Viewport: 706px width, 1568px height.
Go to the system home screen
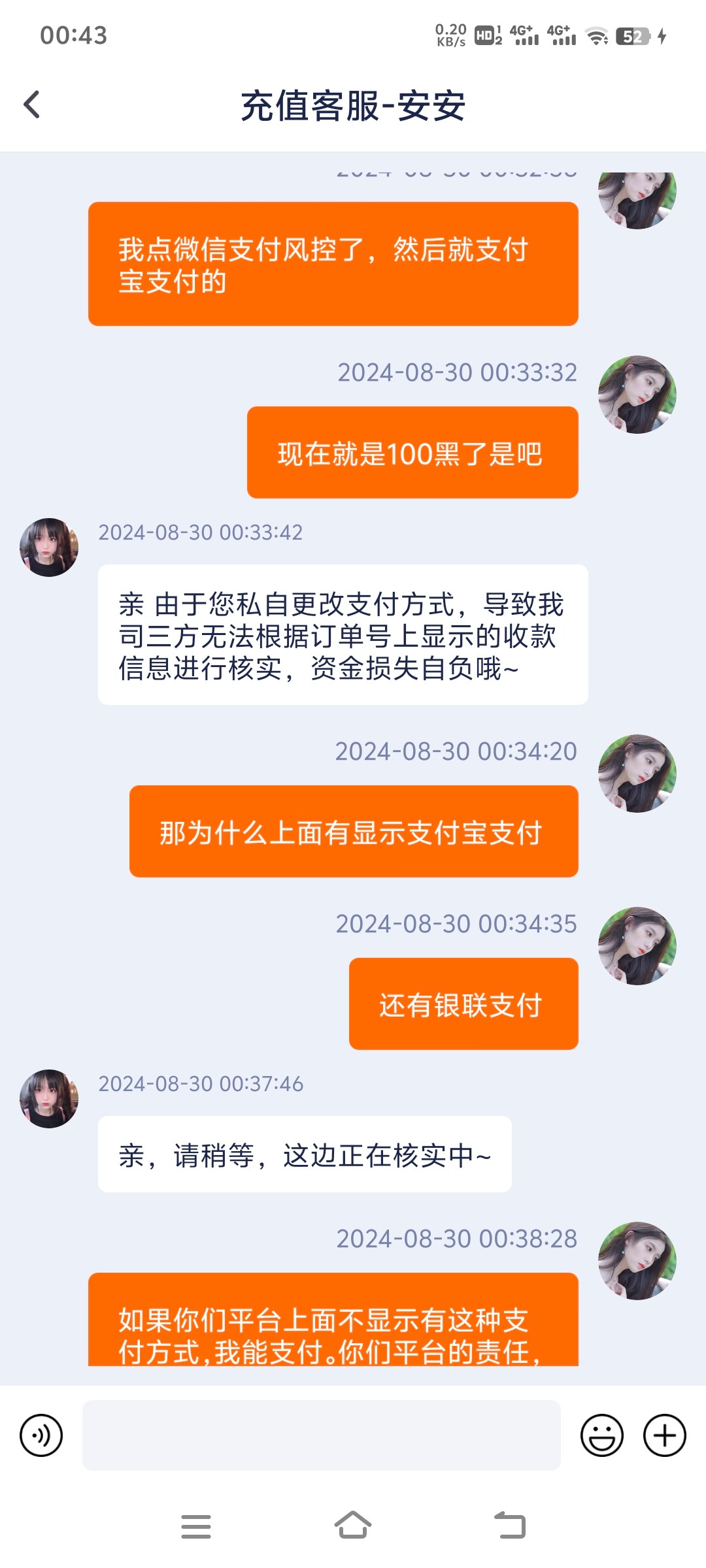[353, 1526]
